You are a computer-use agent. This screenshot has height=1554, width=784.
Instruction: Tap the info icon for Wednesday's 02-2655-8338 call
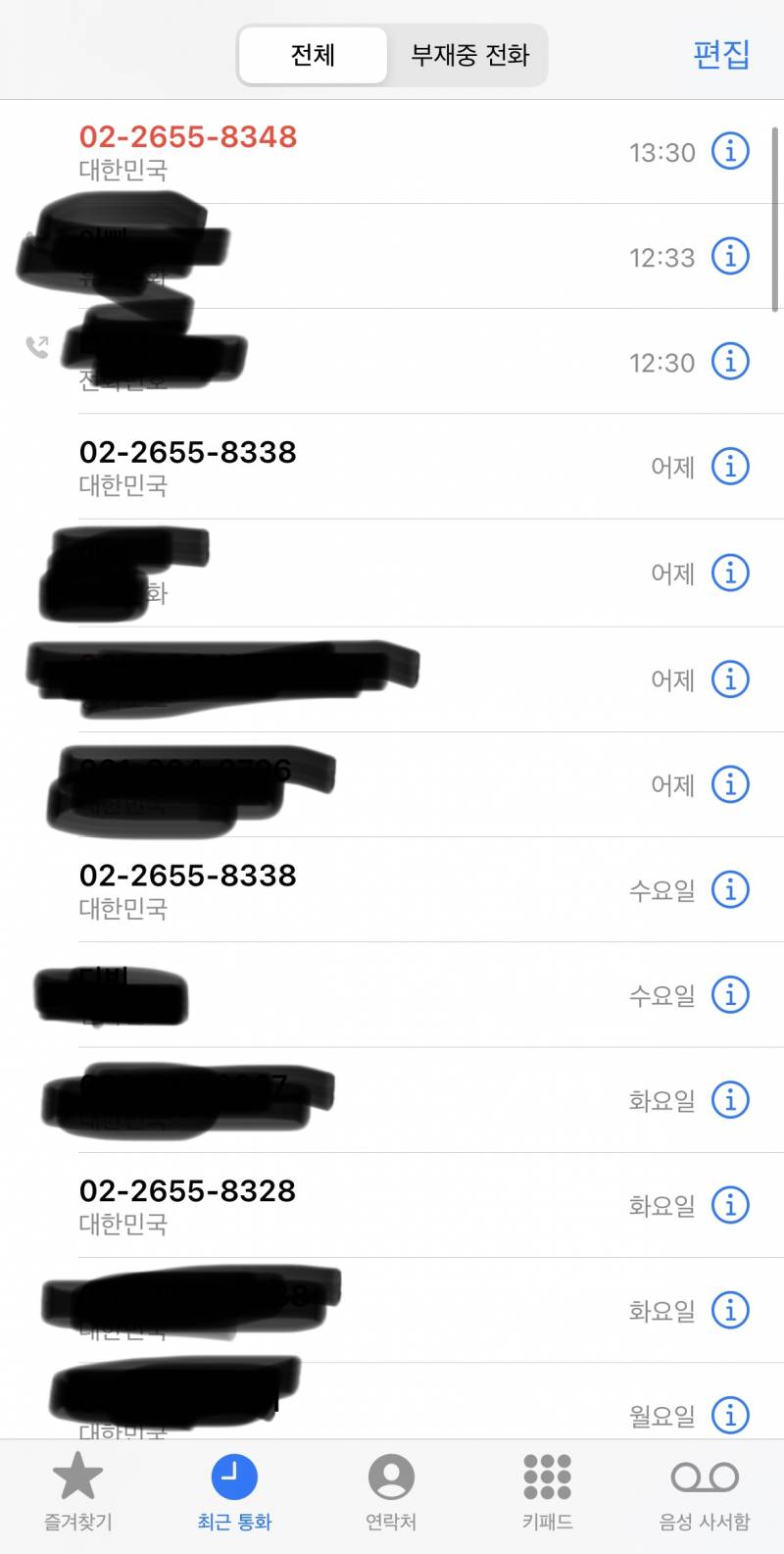[730, 889]
